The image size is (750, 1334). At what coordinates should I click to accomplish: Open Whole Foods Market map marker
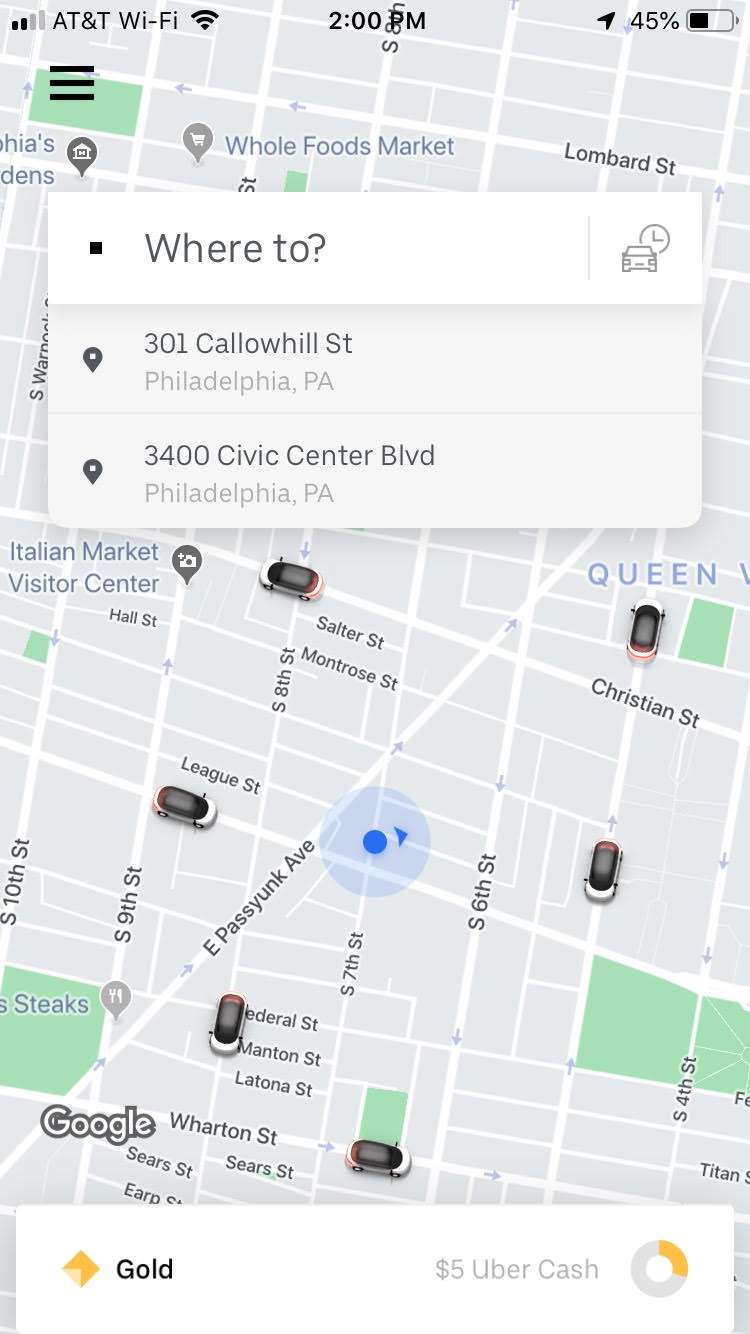click(199, 144)
